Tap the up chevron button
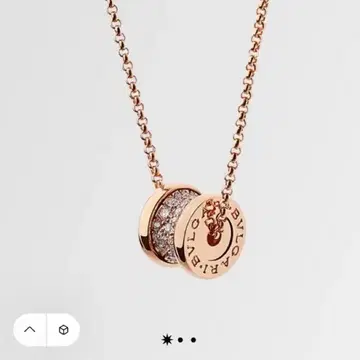Viewport: 360px width, 360px height. [30, 330]
